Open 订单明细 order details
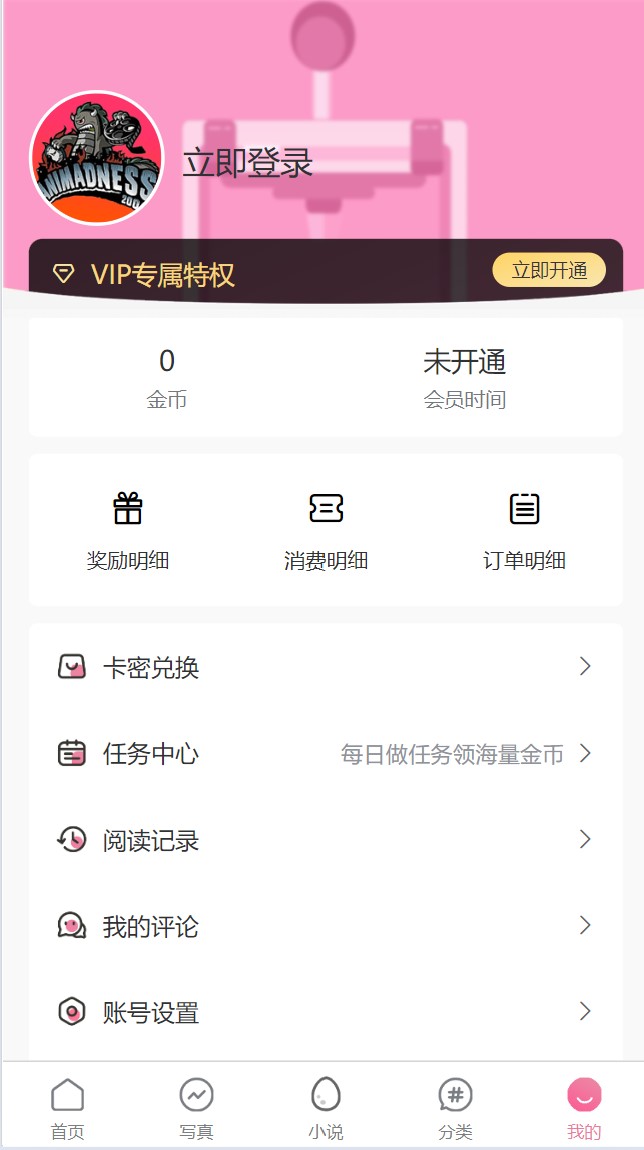Screen dimensions: 644x1150 (x=524, y=531)
